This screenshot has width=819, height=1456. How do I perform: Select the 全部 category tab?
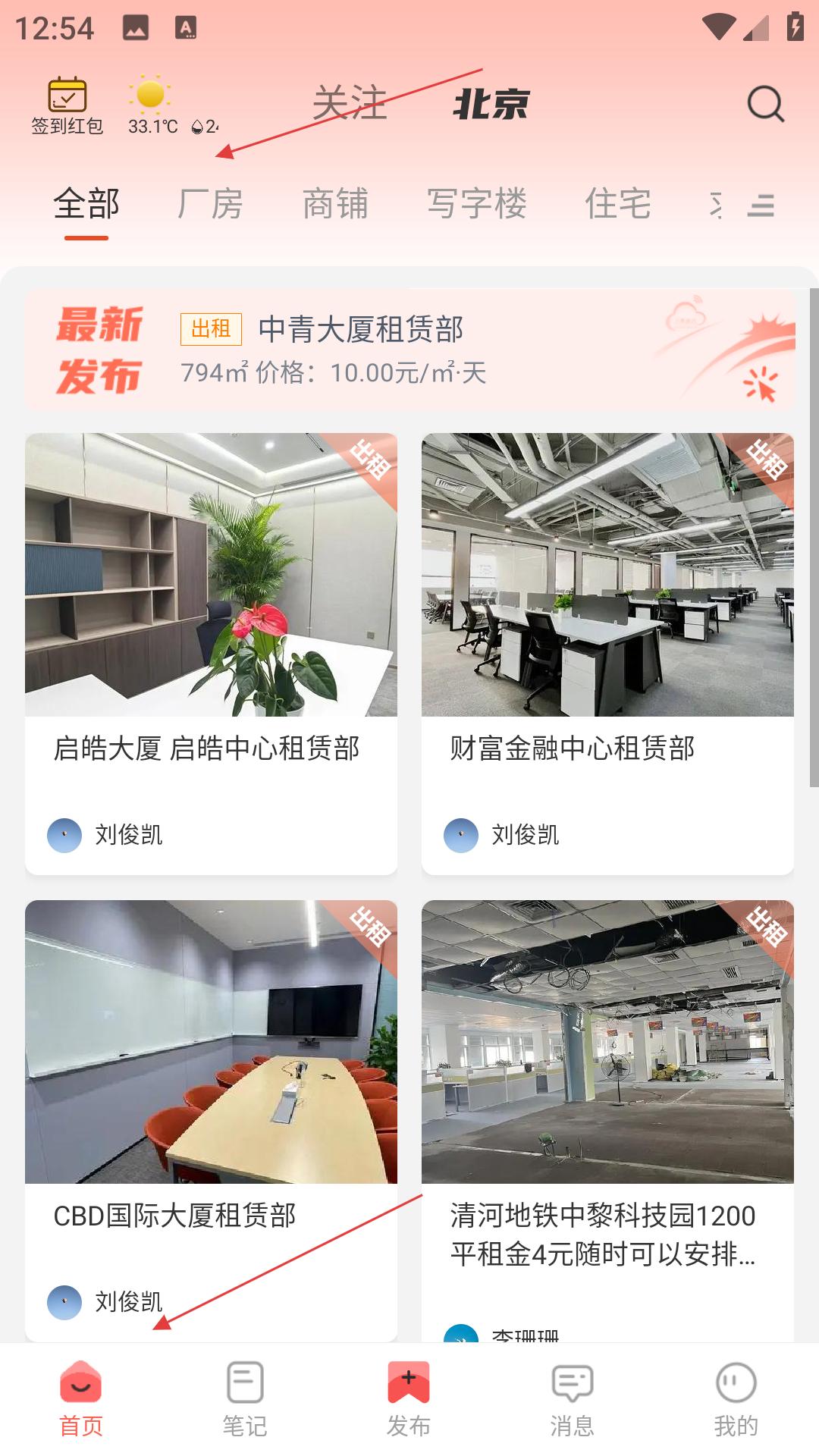click(x=86, y=205)
